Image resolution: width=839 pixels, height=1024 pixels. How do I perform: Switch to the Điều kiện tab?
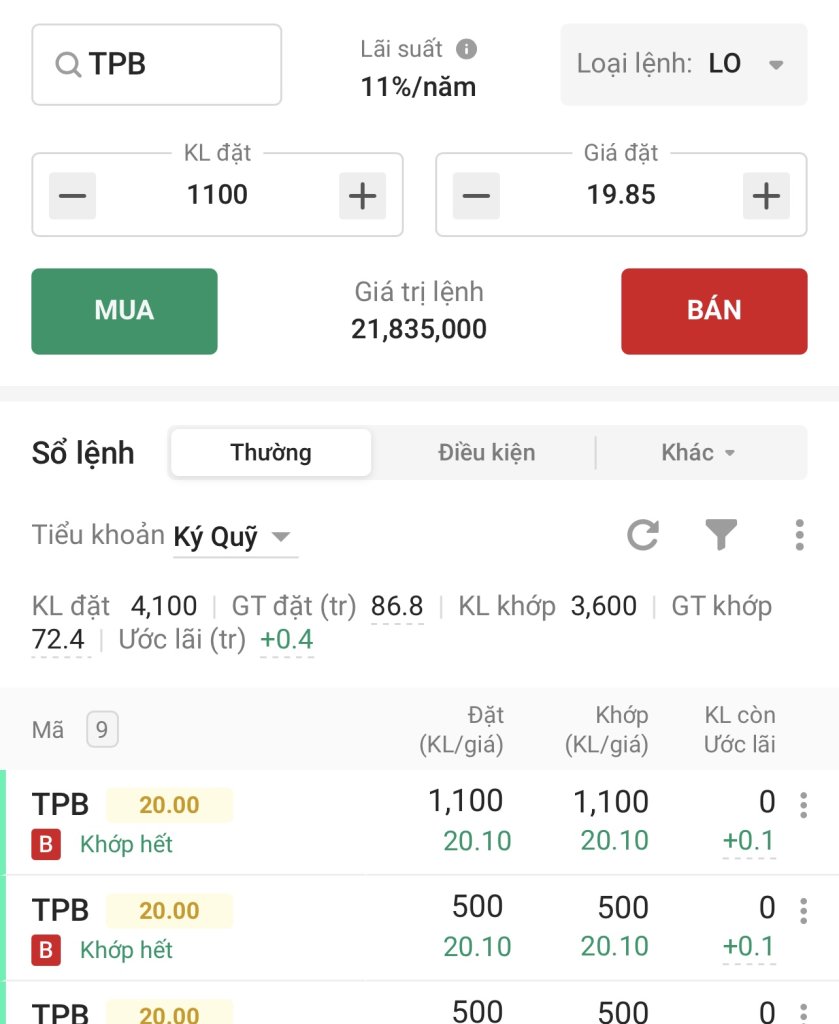(x=486, y=453)
